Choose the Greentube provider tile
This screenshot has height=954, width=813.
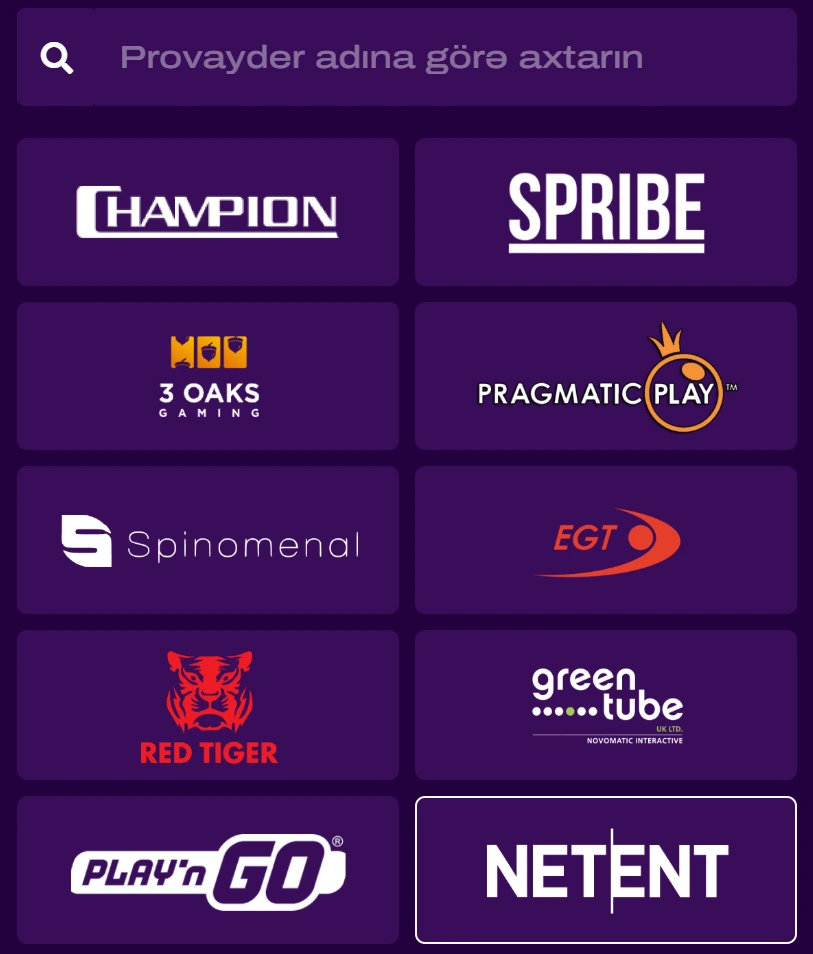(605, 705)
